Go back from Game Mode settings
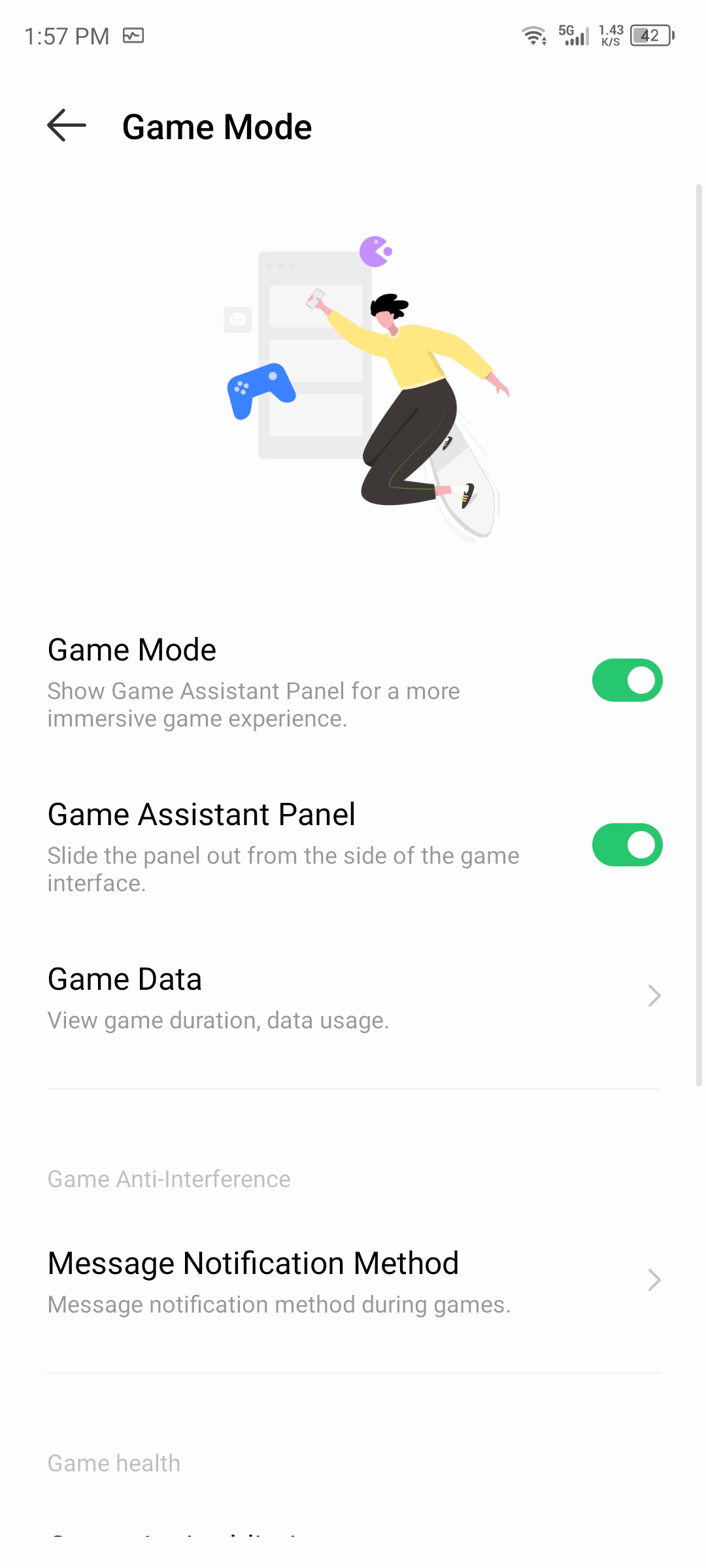 (x=67, y=125)
